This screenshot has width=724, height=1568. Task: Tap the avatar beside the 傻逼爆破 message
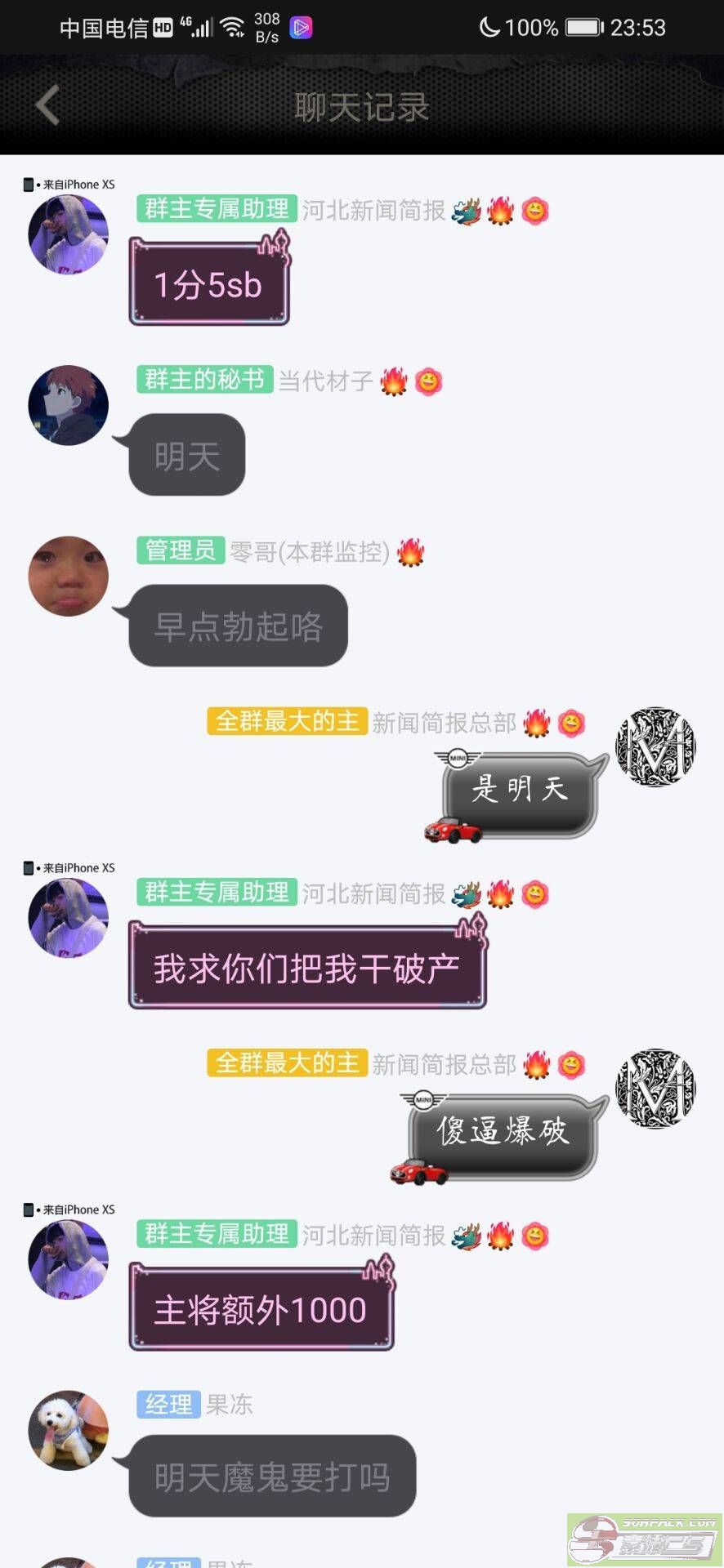[x=655, y=1089]
